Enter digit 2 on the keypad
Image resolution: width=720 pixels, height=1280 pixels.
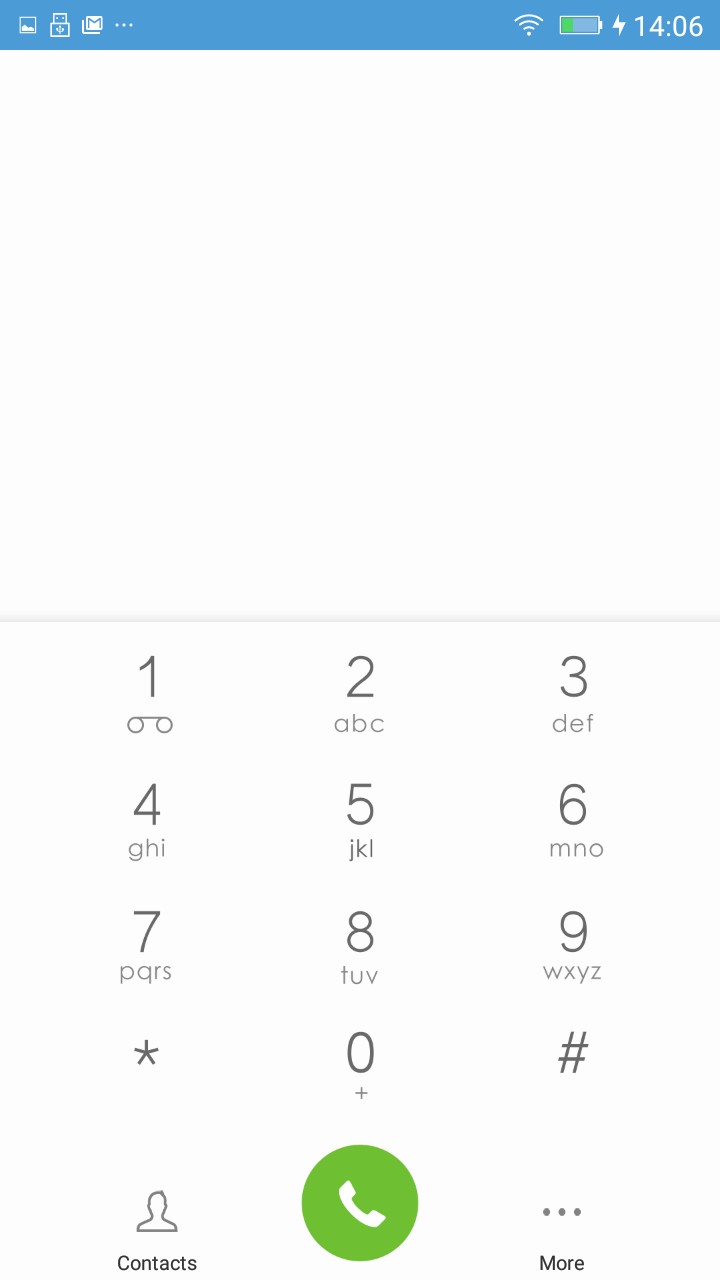point(360,693)
